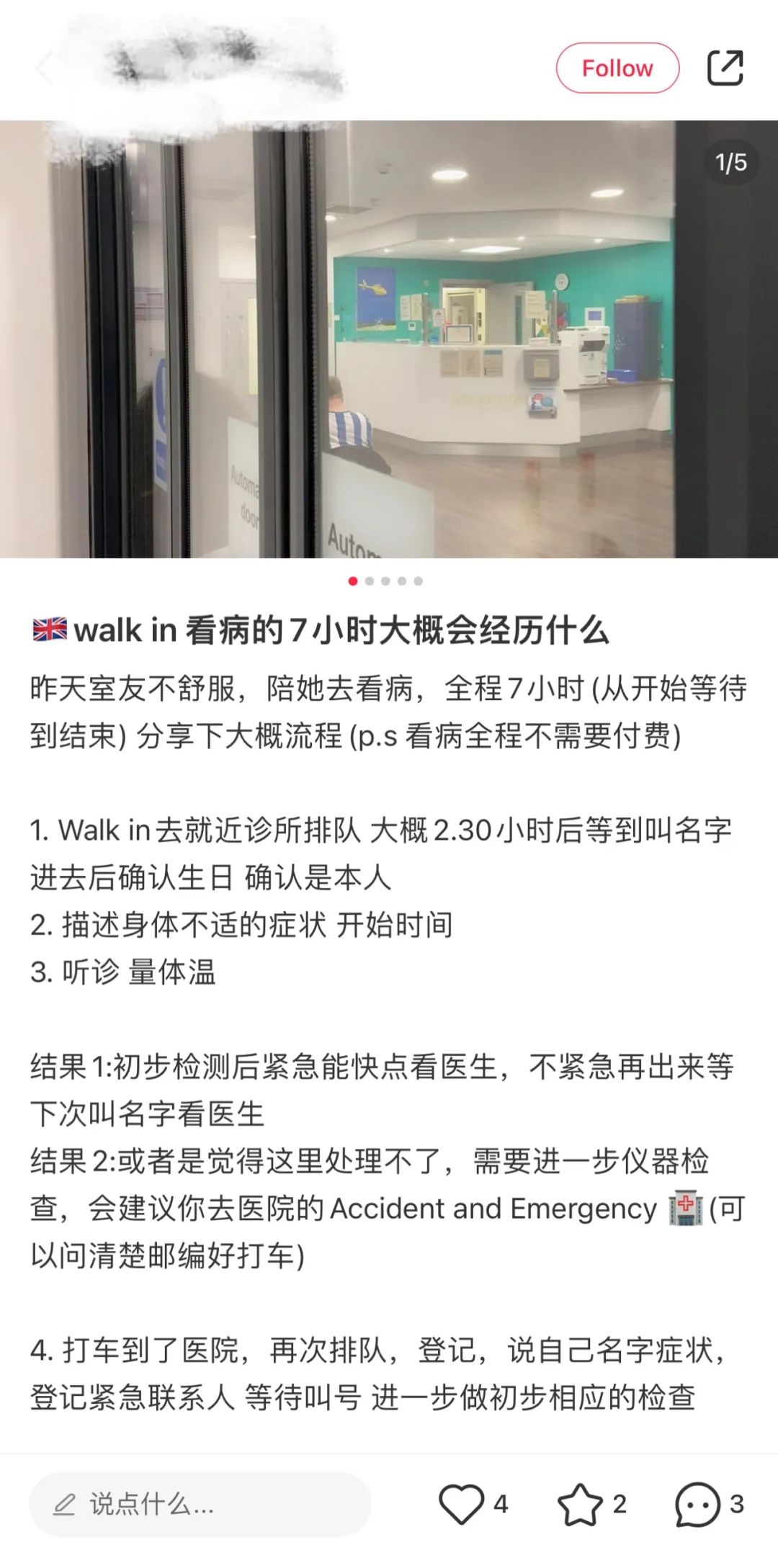778x1568 pixels.
Task: Like the post with heart icon
Action: 461,1504
